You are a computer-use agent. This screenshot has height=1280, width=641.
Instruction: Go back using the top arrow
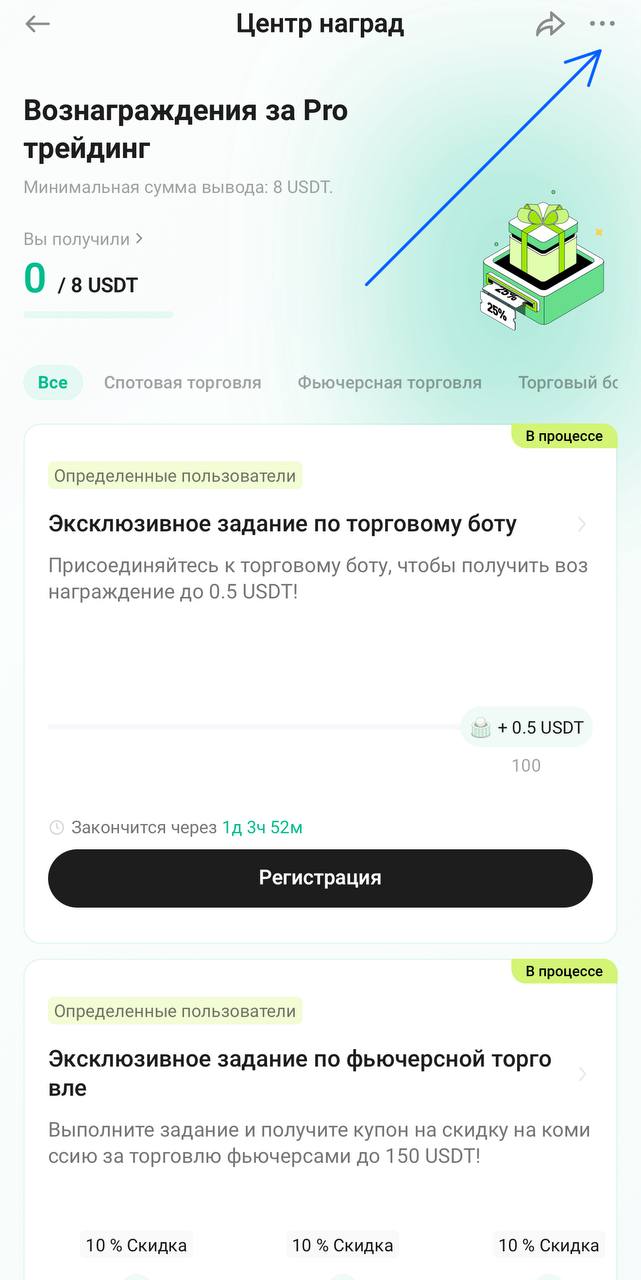(x=37, y=24)
